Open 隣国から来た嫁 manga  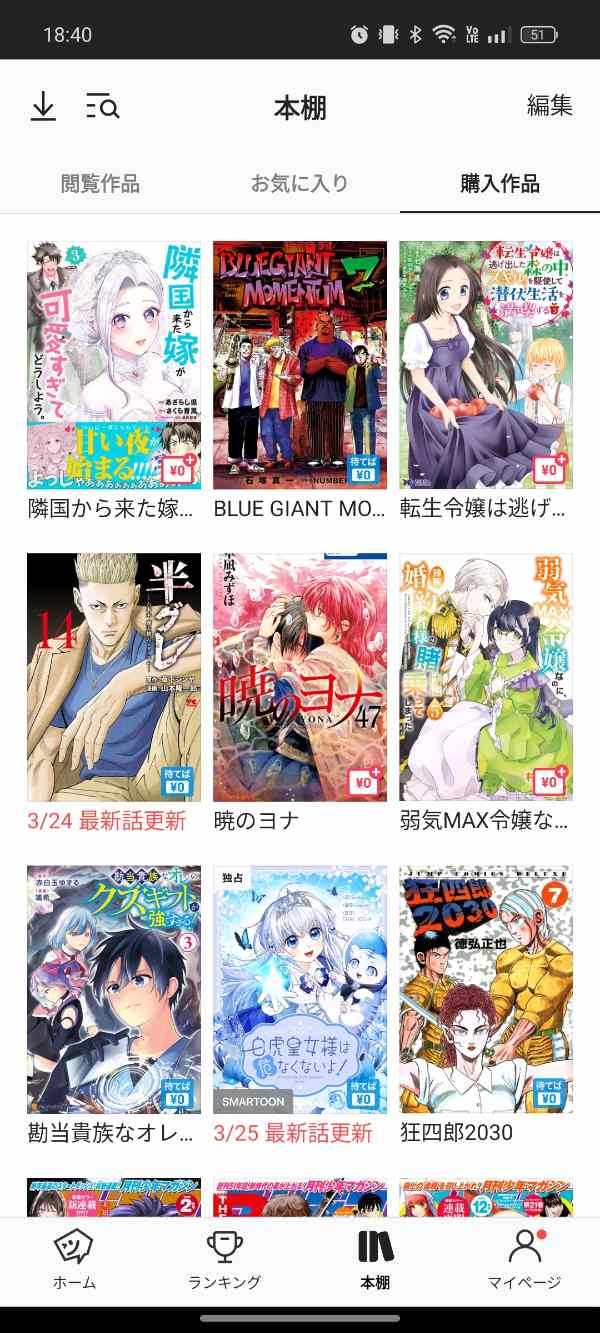click(x=114, y=365)
